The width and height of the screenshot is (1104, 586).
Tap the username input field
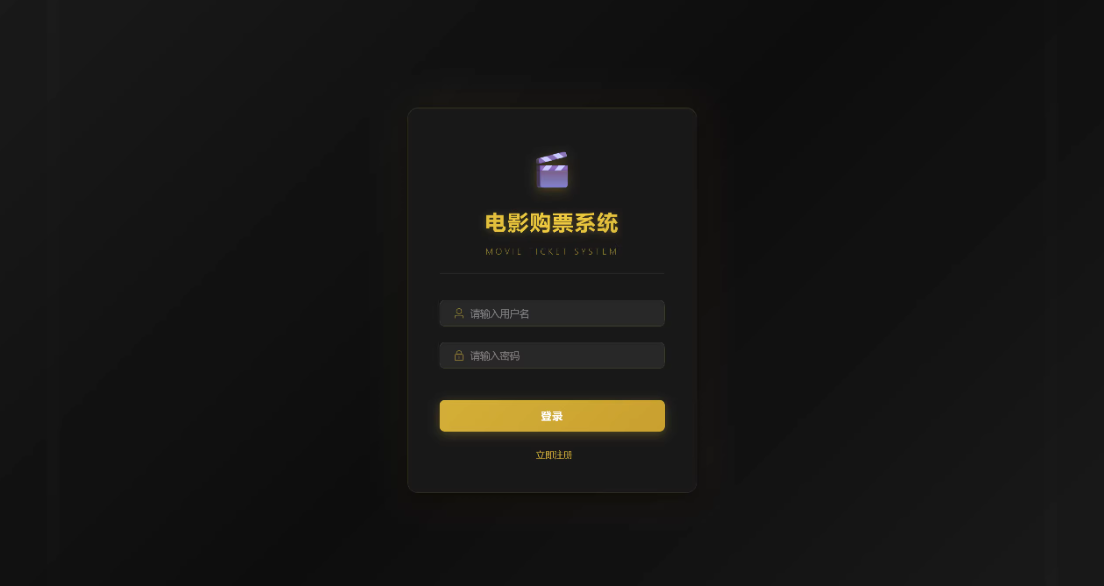[552, 313]
